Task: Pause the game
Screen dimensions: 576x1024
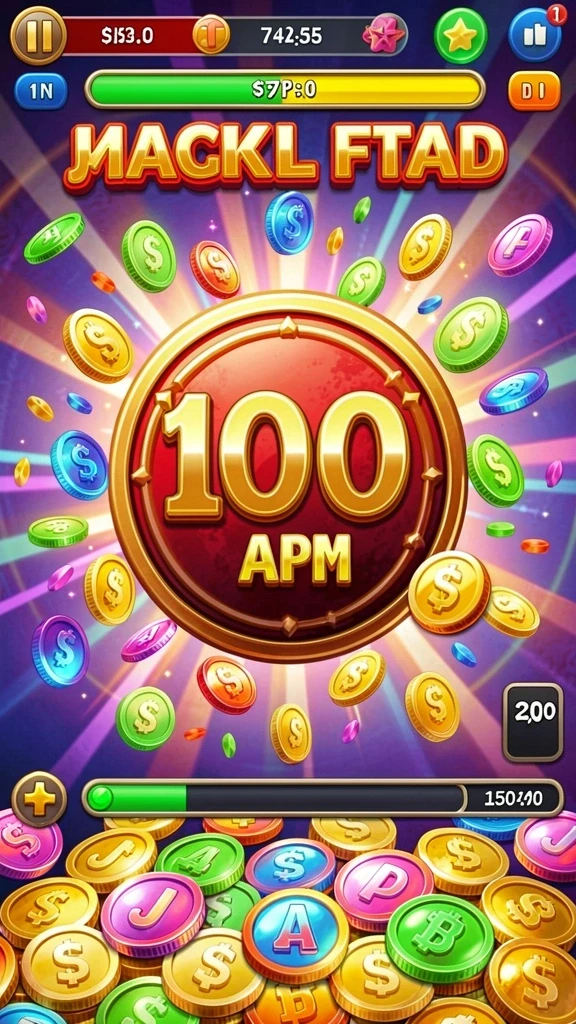Action: [x=38, y=35]
